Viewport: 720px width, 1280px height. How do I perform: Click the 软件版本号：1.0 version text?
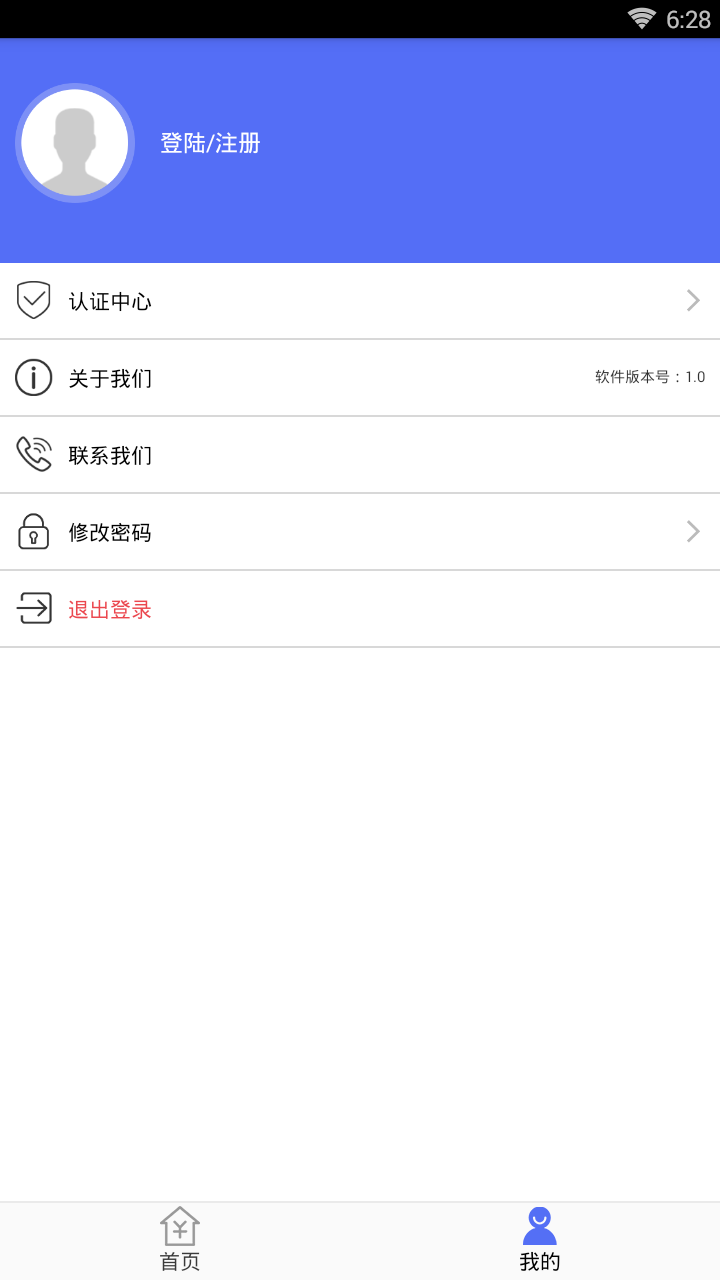pos(648,377)
